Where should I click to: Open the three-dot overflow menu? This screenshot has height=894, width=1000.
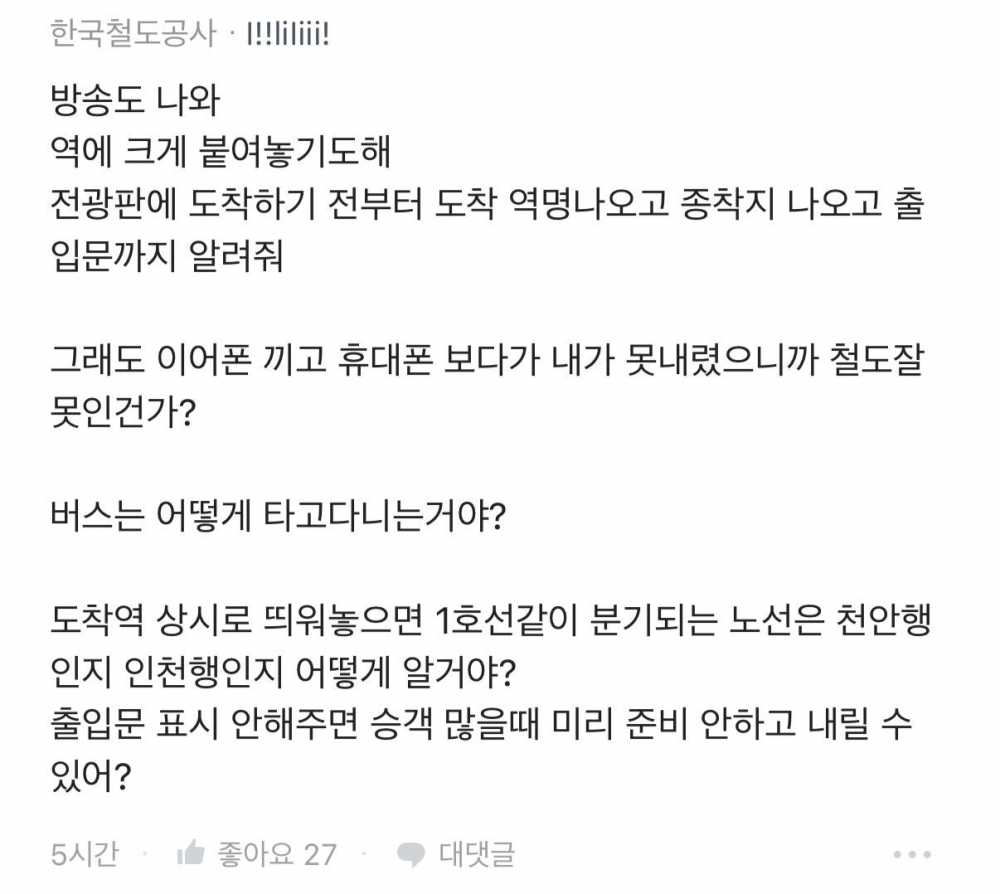[912, 855]
